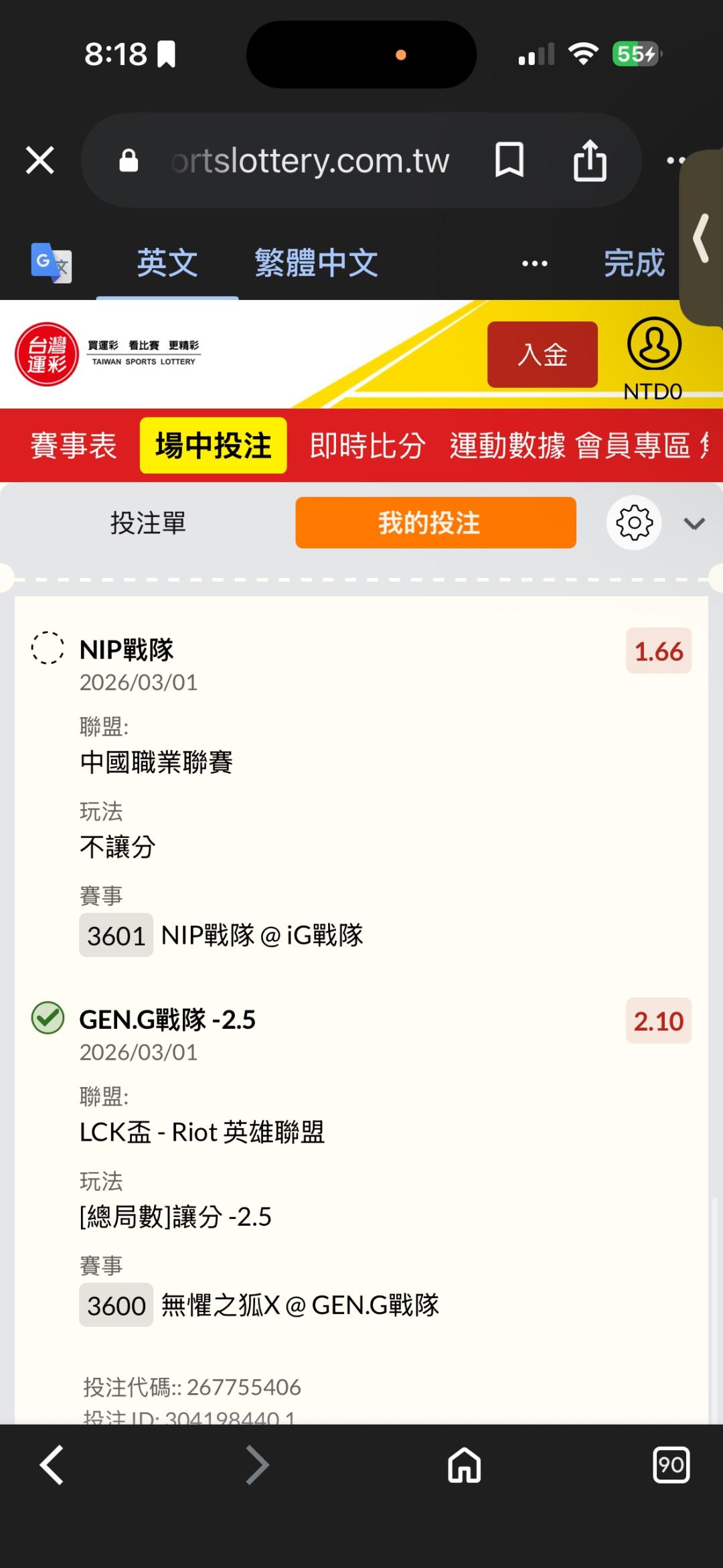Image resolution: width=723 pixels, height=1568 pixels.
Task: Open 即時比分 live scores
Action: tap(367, 445)
